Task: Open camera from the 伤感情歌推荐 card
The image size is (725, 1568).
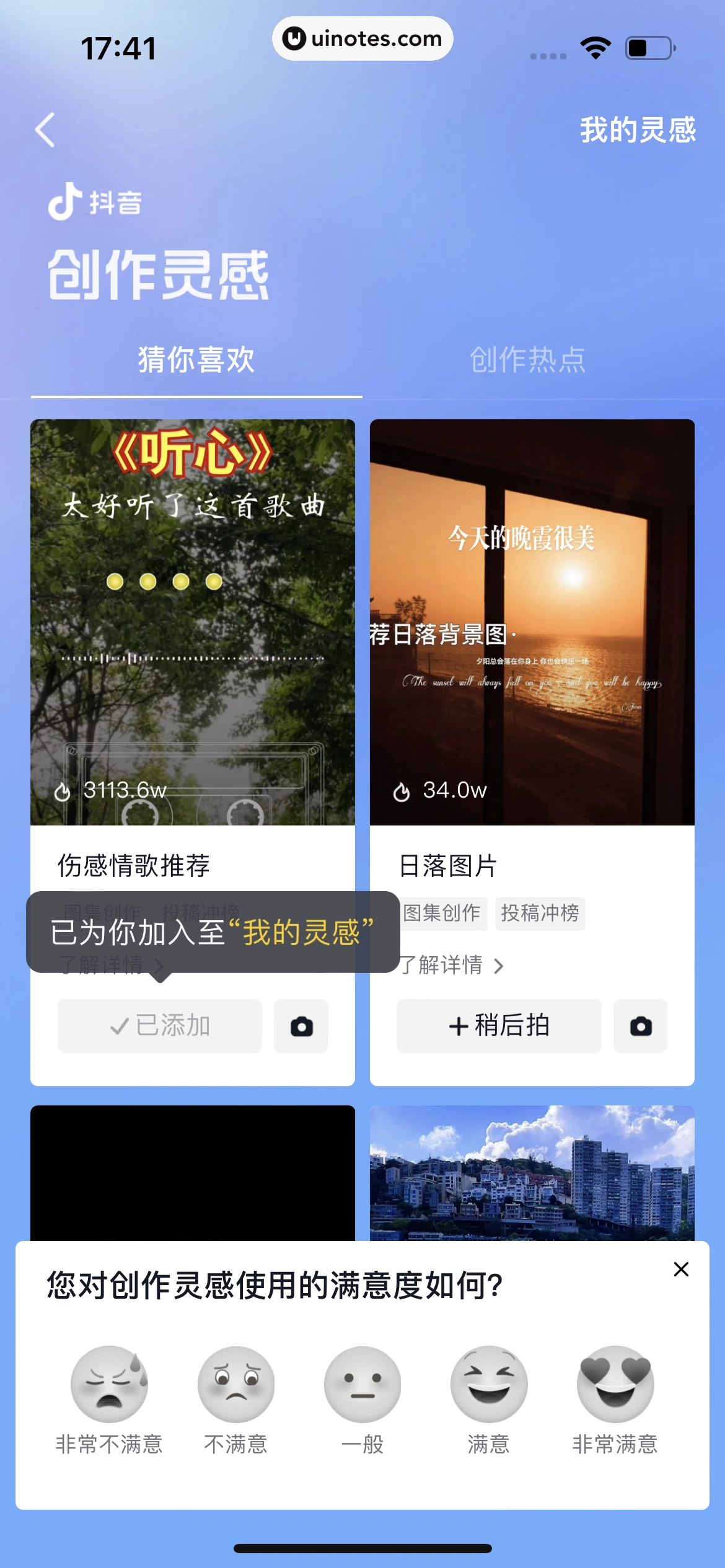Action: coord(301,1026)
